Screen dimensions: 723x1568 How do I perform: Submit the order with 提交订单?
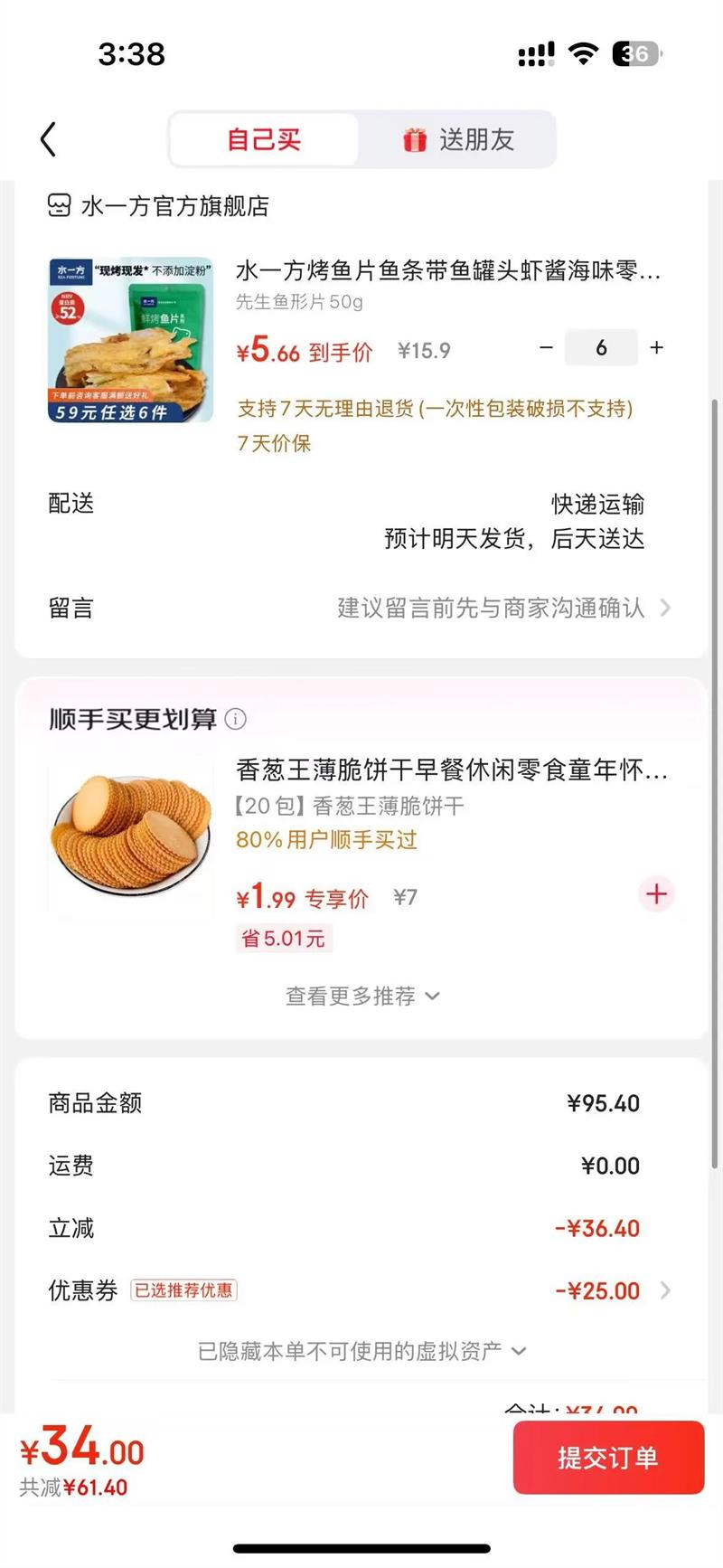point(608,1458)
